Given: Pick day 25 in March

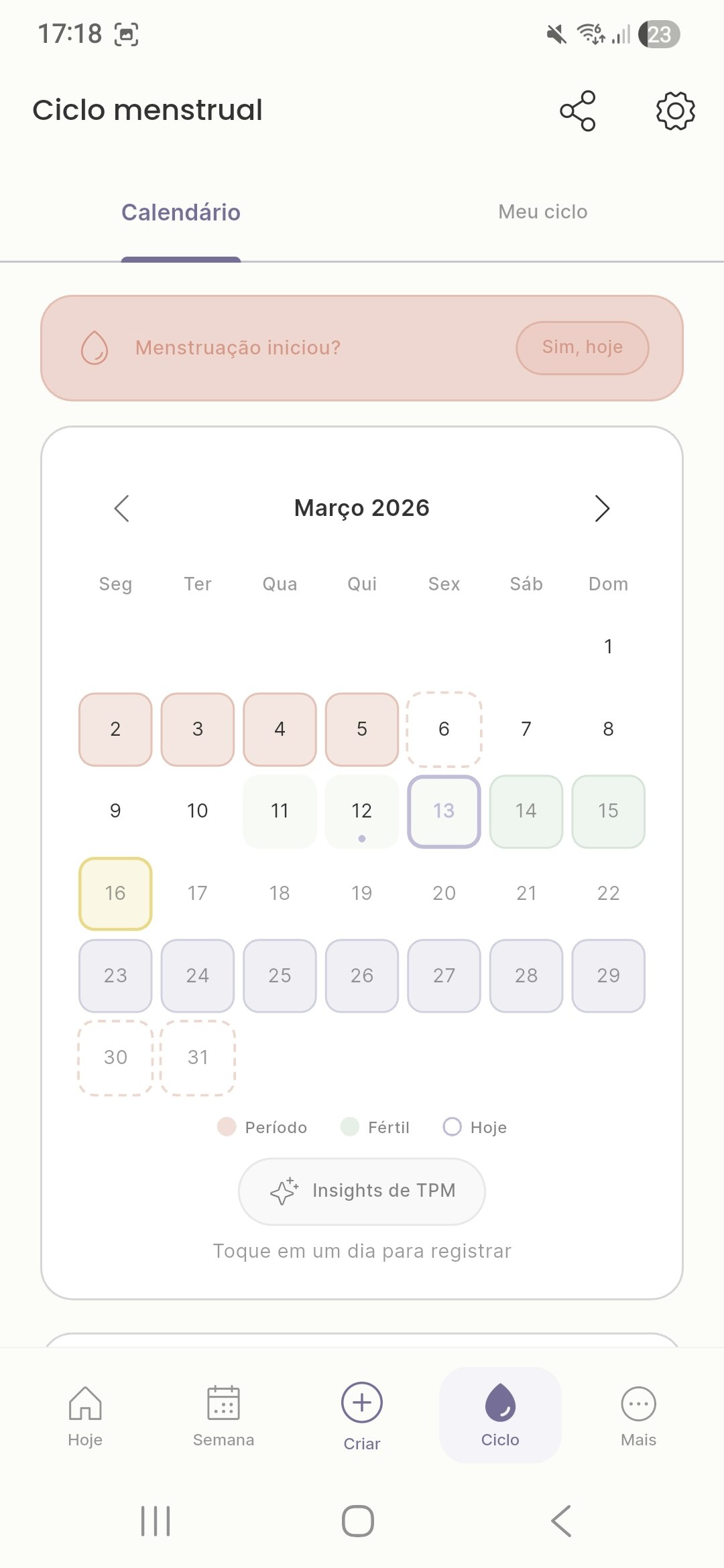Looking at the screenshot, I should pyautogui.click(x=280, y=976).
